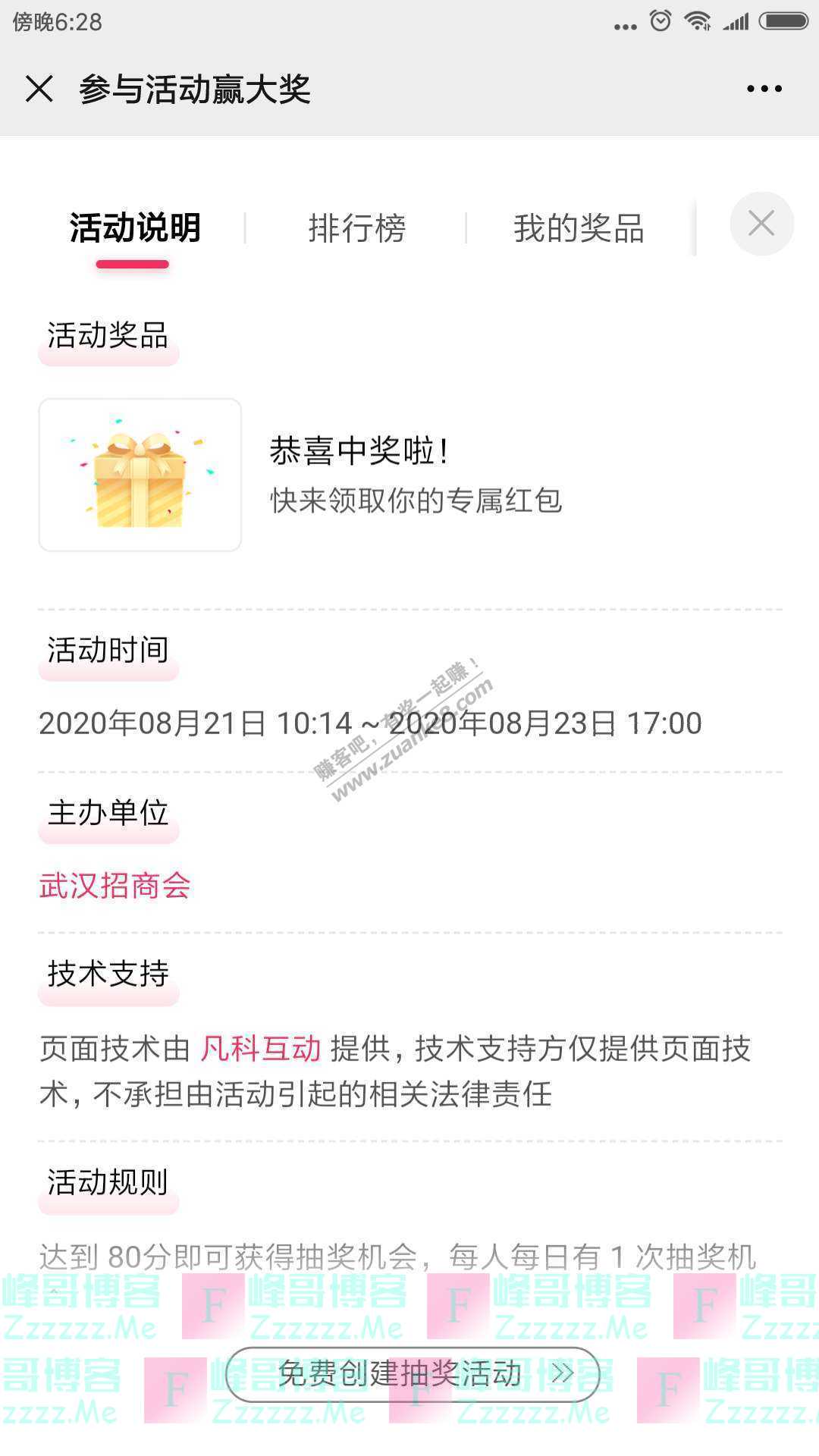This screenshot has height=1456, width=819.
Task: Dismiss the activity info panel
Action: (x=761, y=224)
